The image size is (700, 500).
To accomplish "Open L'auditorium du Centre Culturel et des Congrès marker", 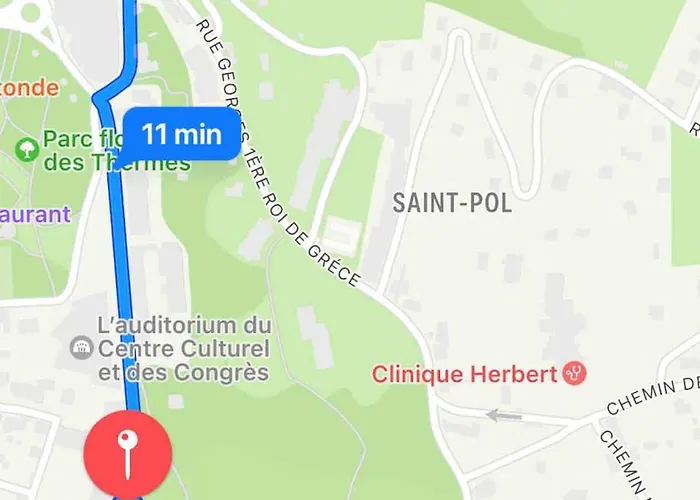I will point(81,348).
